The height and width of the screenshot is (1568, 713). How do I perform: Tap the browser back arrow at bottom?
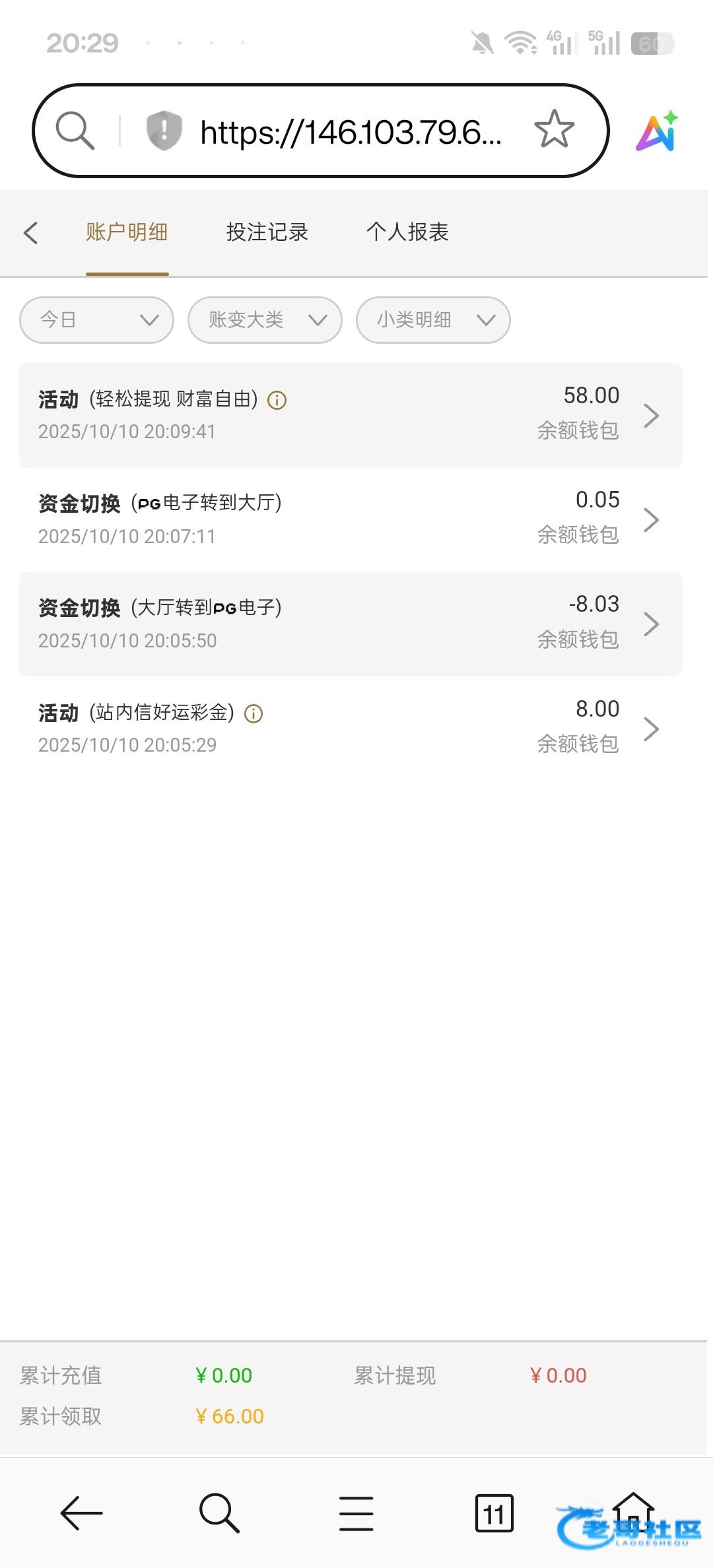point(82,1513)
